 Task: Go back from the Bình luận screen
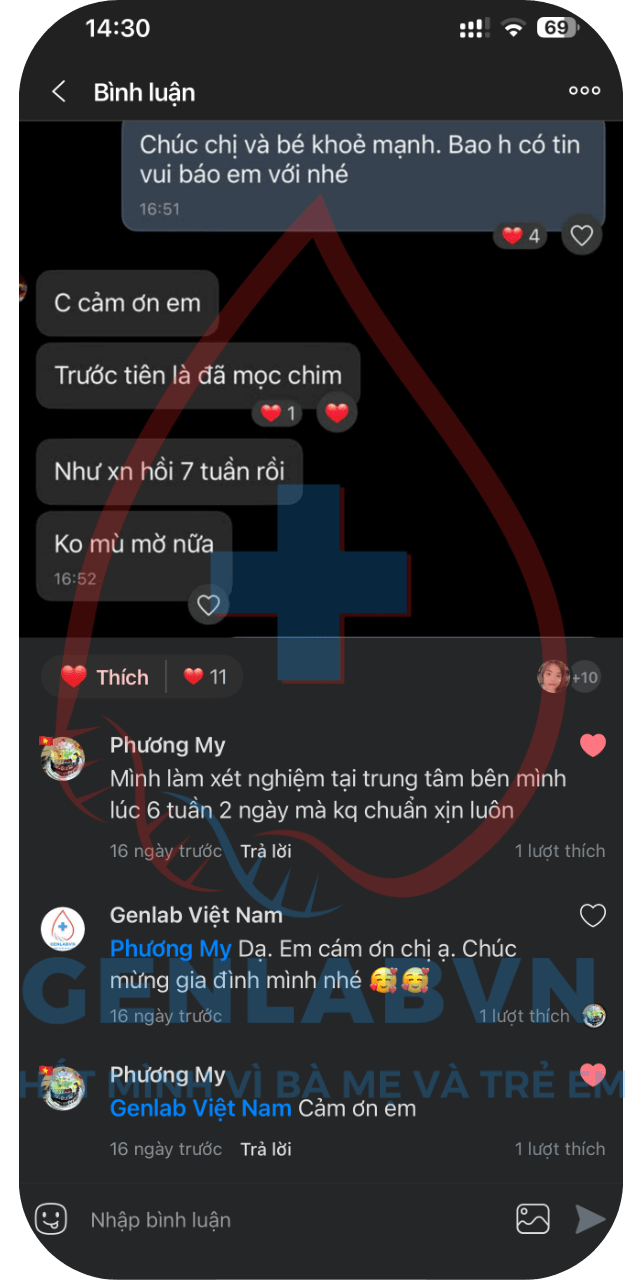click(x=59, y=92)
